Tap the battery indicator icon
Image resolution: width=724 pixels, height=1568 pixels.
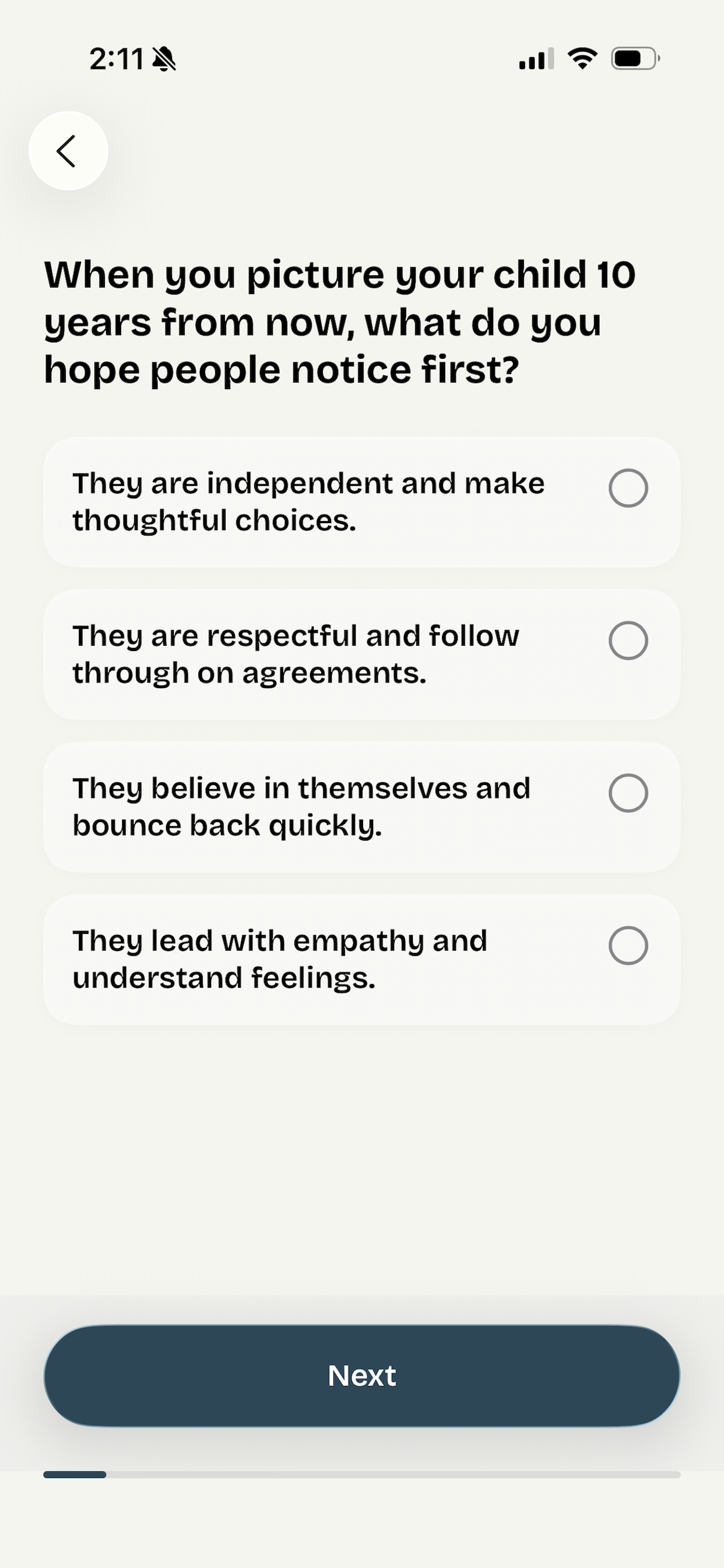[632, 58]
